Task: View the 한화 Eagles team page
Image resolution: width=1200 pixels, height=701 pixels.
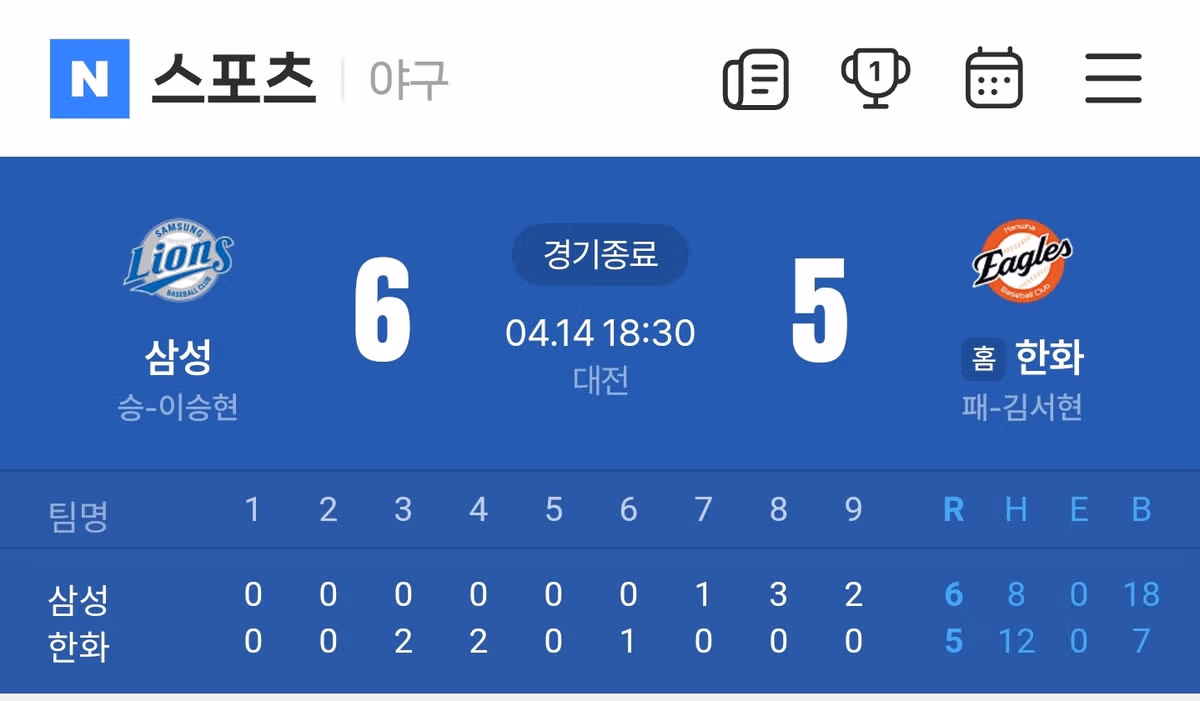Action: coord(1022,260)
